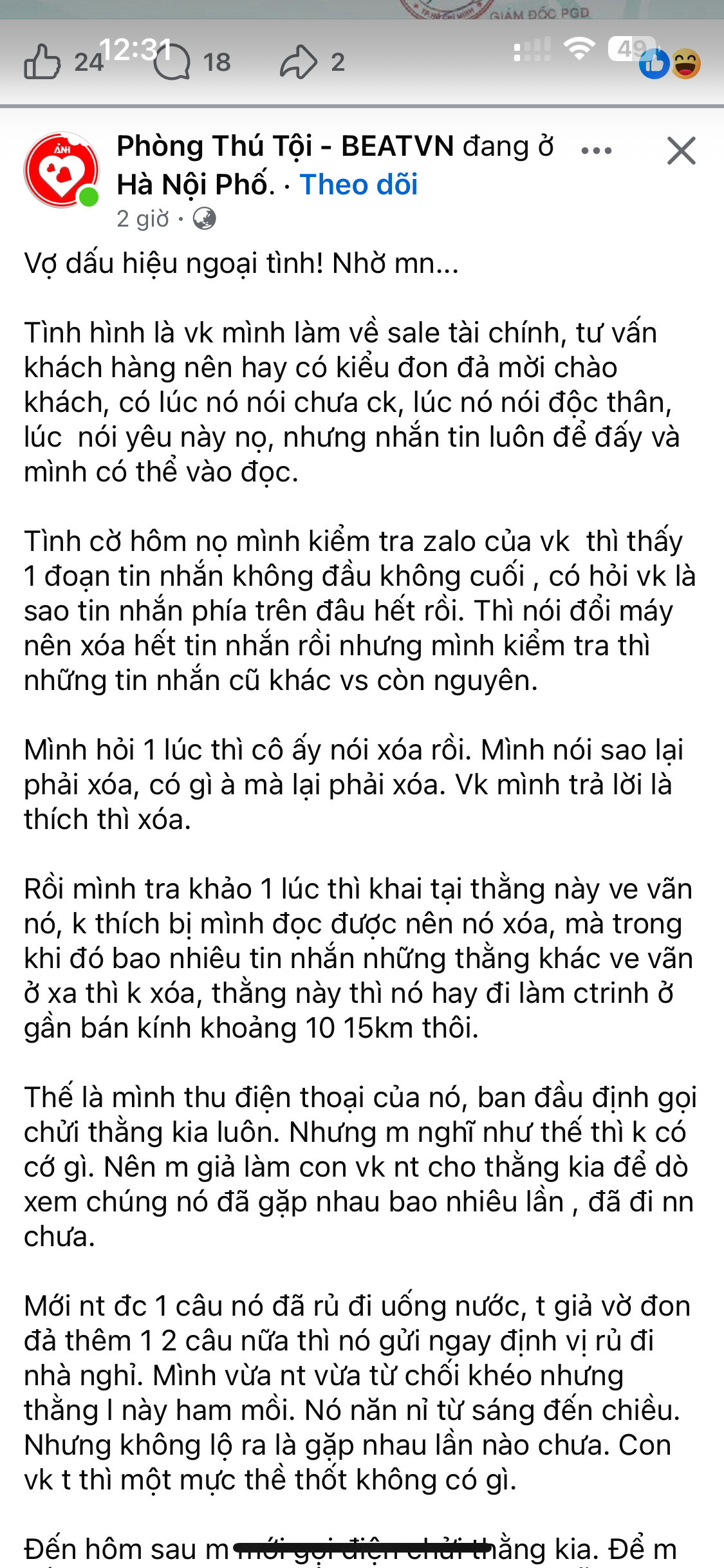Open Phòng Thú Tội - BEATVN page avatar
This screenshot has width=724, height=1568.
(x=62, y=171)
